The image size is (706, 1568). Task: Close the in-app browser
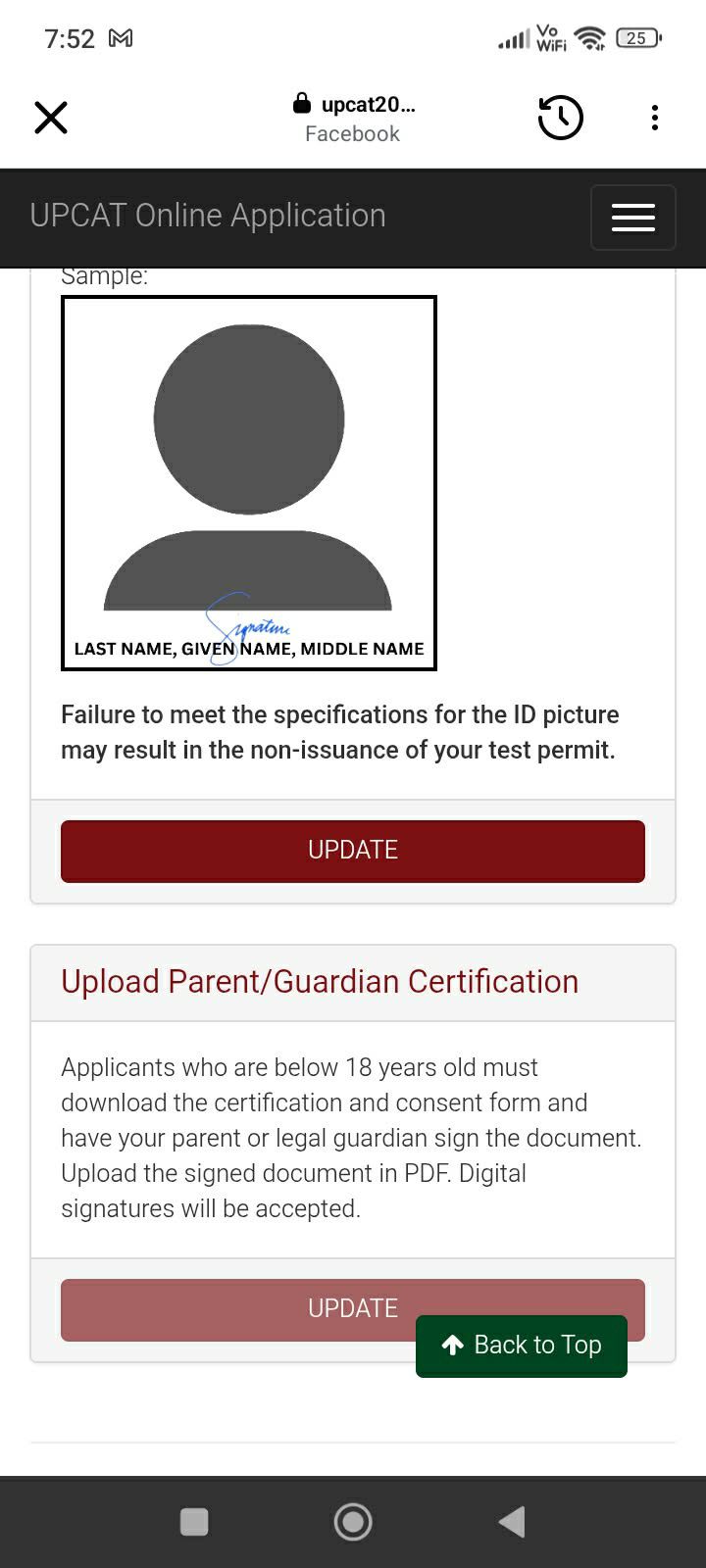pyautogui.click(x=51, y=118)
